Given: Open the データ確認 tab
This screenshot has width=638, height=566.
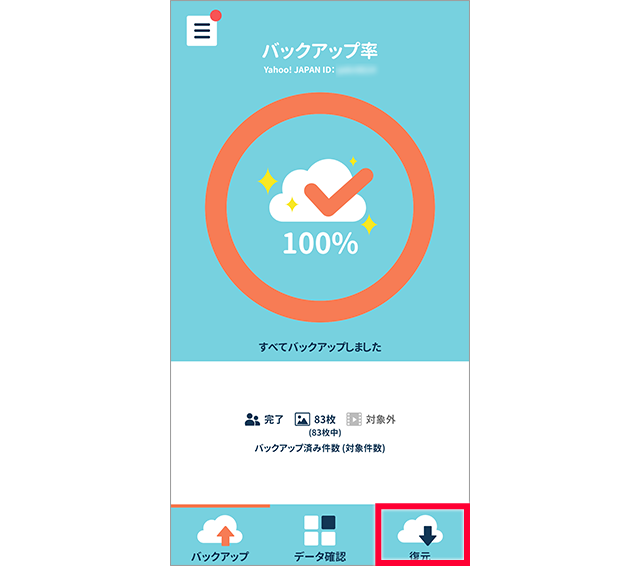Looking at the screenshot, I should click(x=320, y=537).
